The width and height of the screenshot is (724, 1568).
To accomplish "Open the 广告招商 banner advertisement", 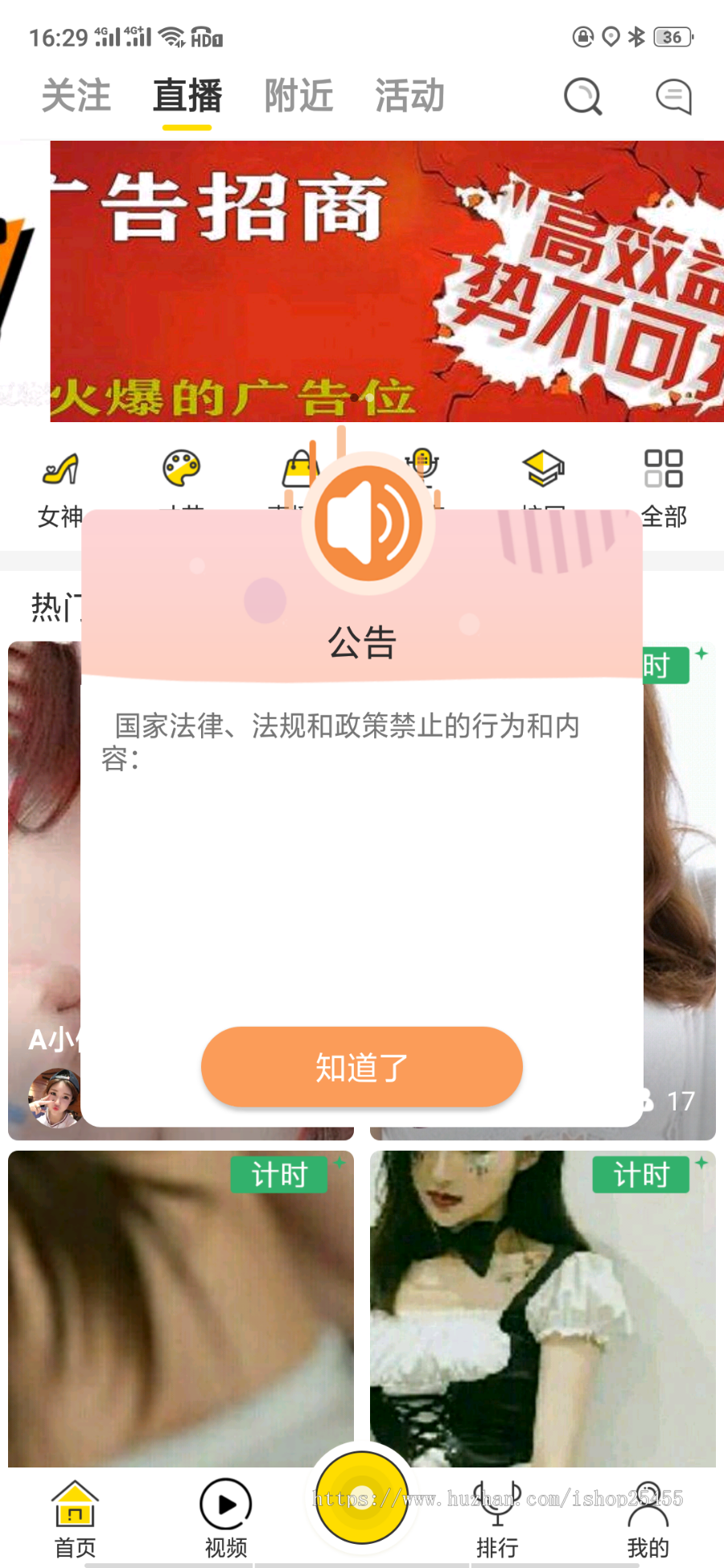I will [x=362, y=283].
